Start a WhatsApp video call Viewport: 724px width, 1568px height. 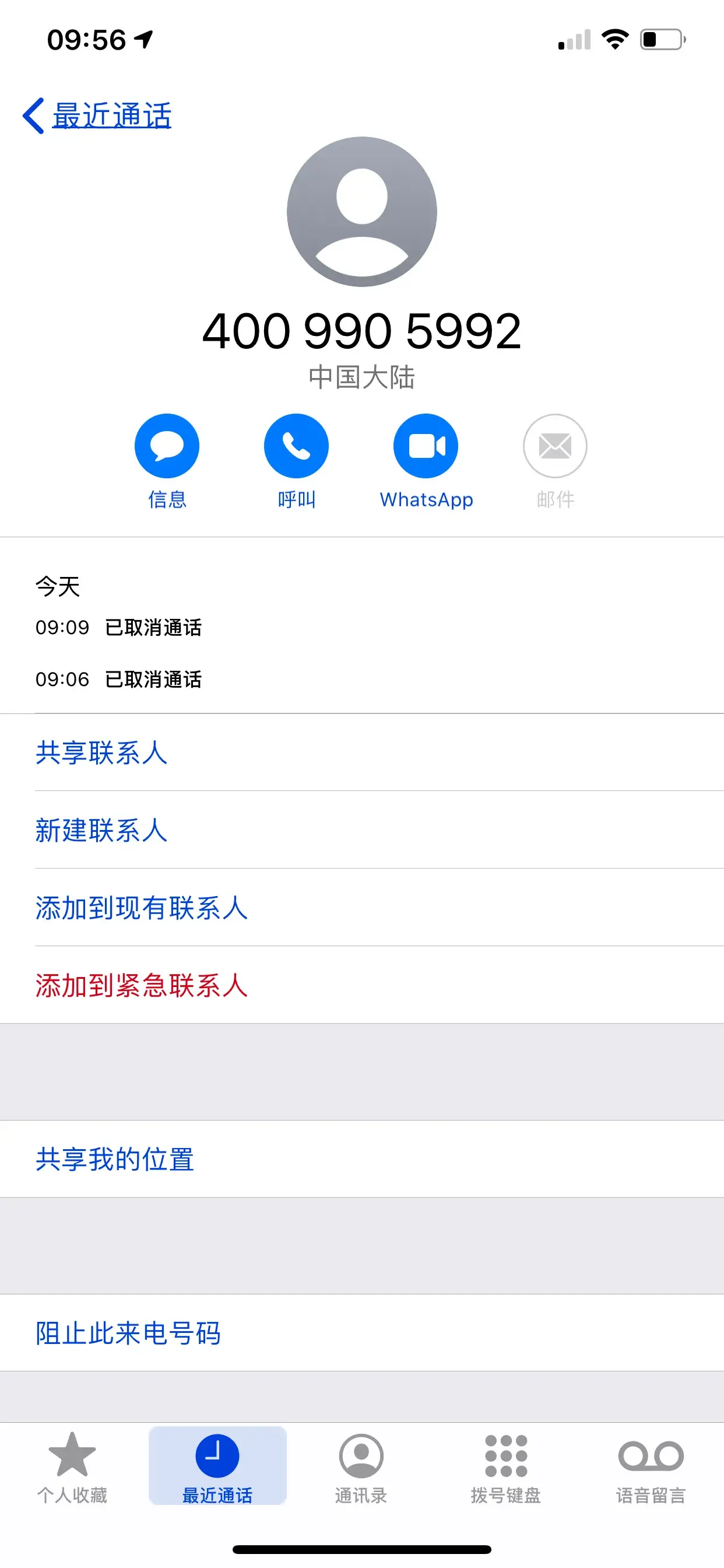(x=426, y=446)
